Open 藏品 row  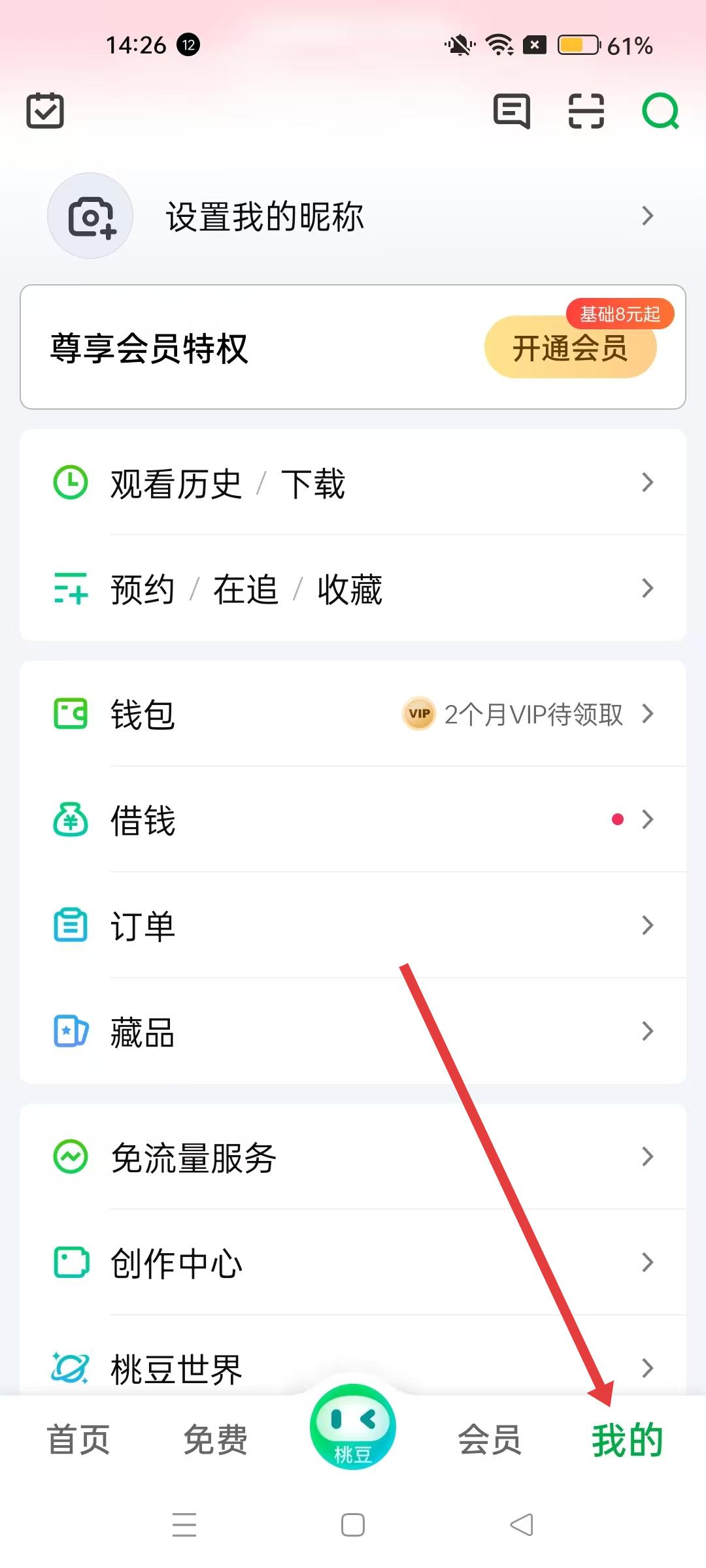coord(353,1032)
